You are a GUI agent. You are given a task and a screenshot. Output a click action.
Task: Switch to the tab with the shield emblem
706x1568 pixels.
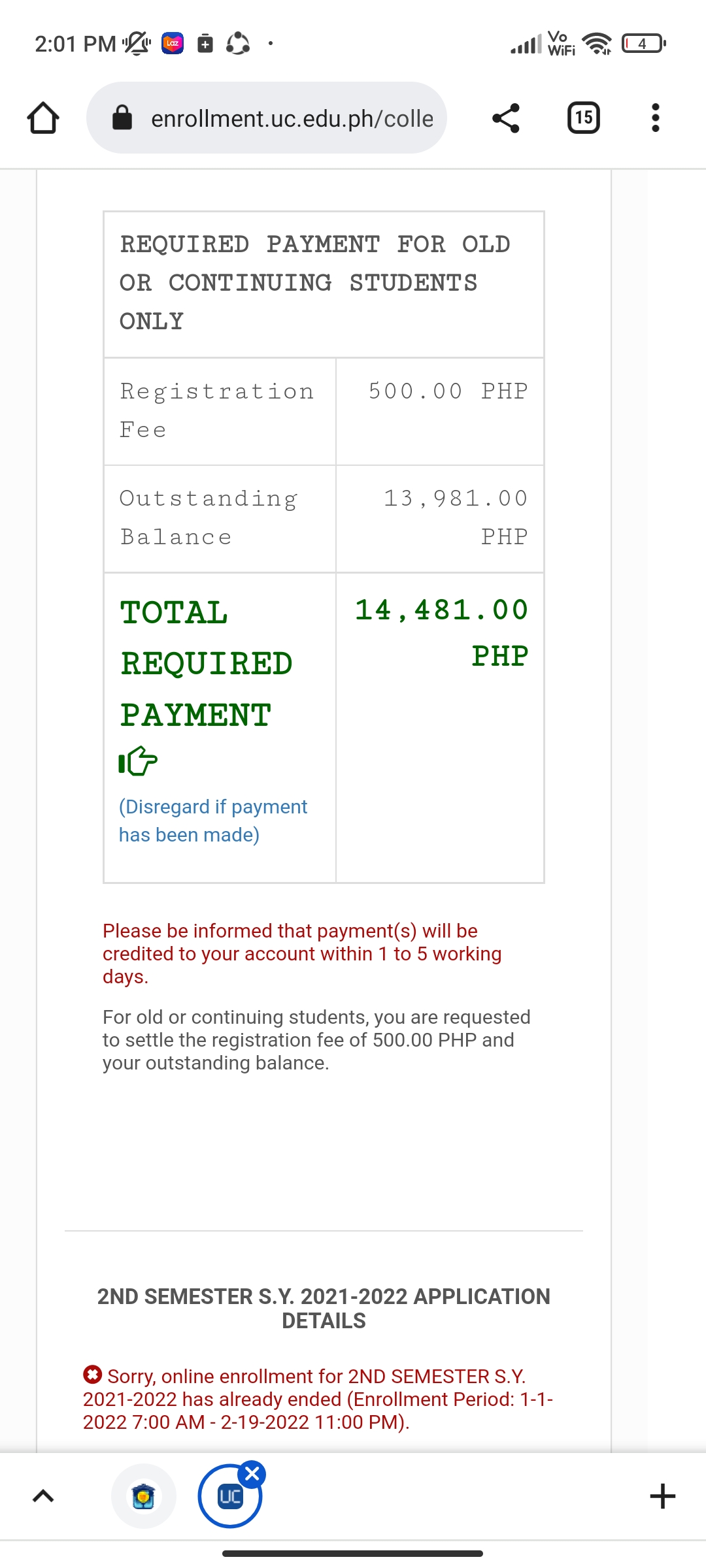144,1496
